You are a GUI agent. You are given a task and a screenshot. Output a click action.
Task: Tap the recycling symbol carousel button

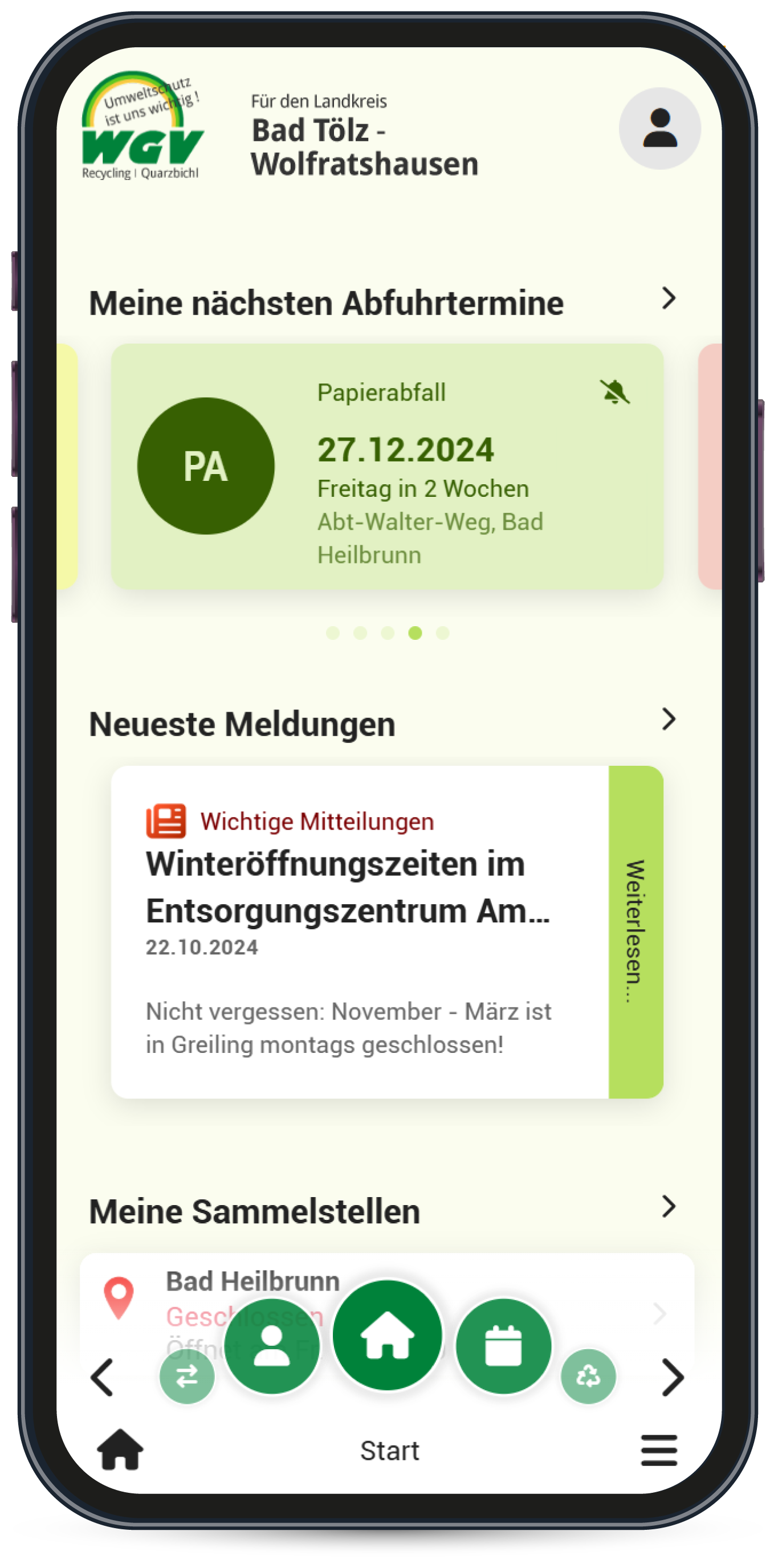click(x=588, y=1375)
